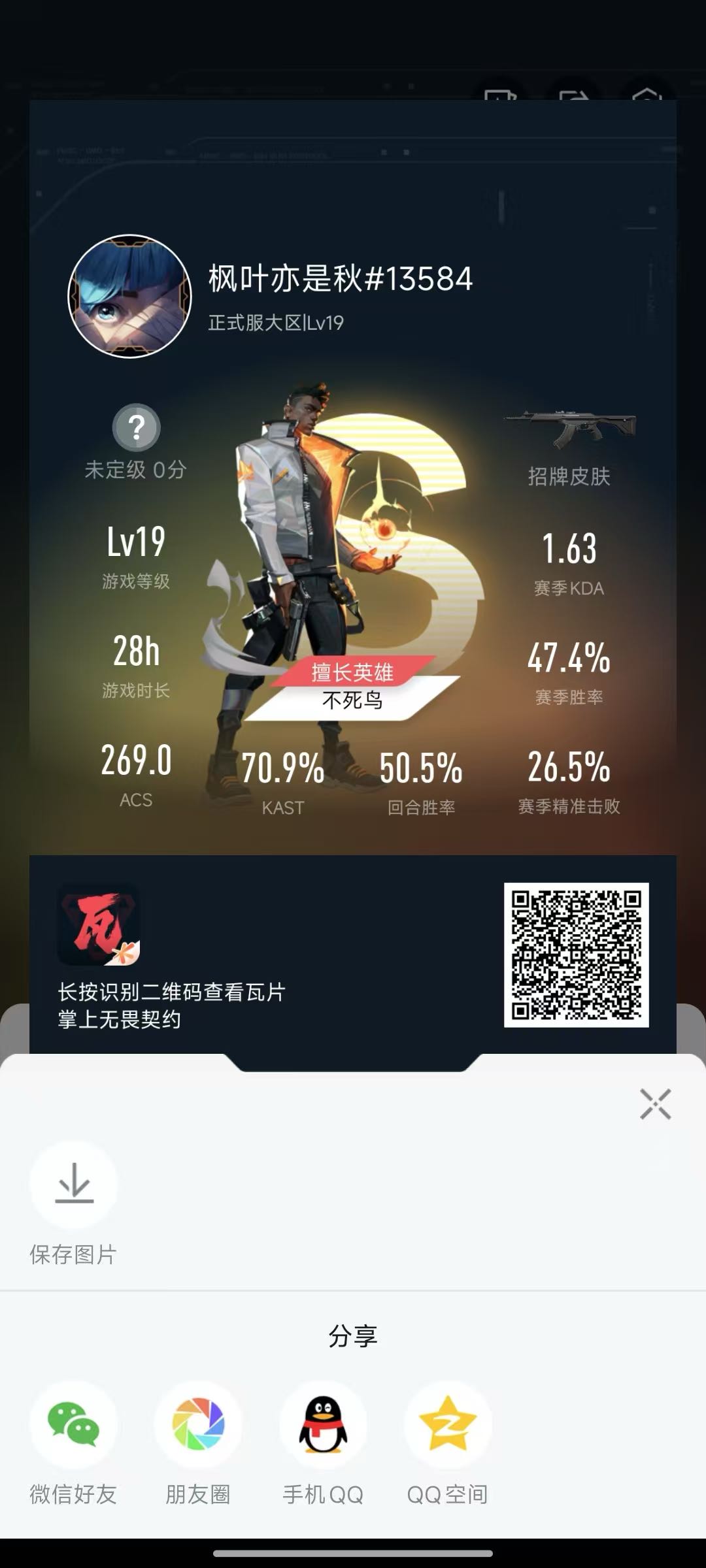The width and height of the screenshot is (706, 1568).
Task: Save the image via 保存图片
Action: coord(74,1184)
